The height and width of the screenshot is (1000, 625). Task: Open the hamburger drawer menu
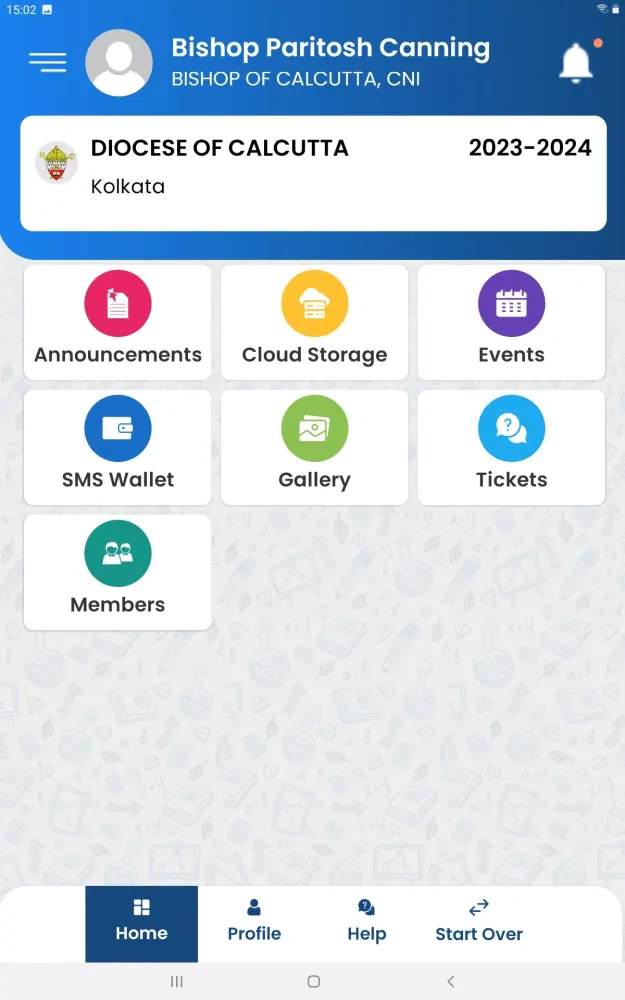pos(47,62)
